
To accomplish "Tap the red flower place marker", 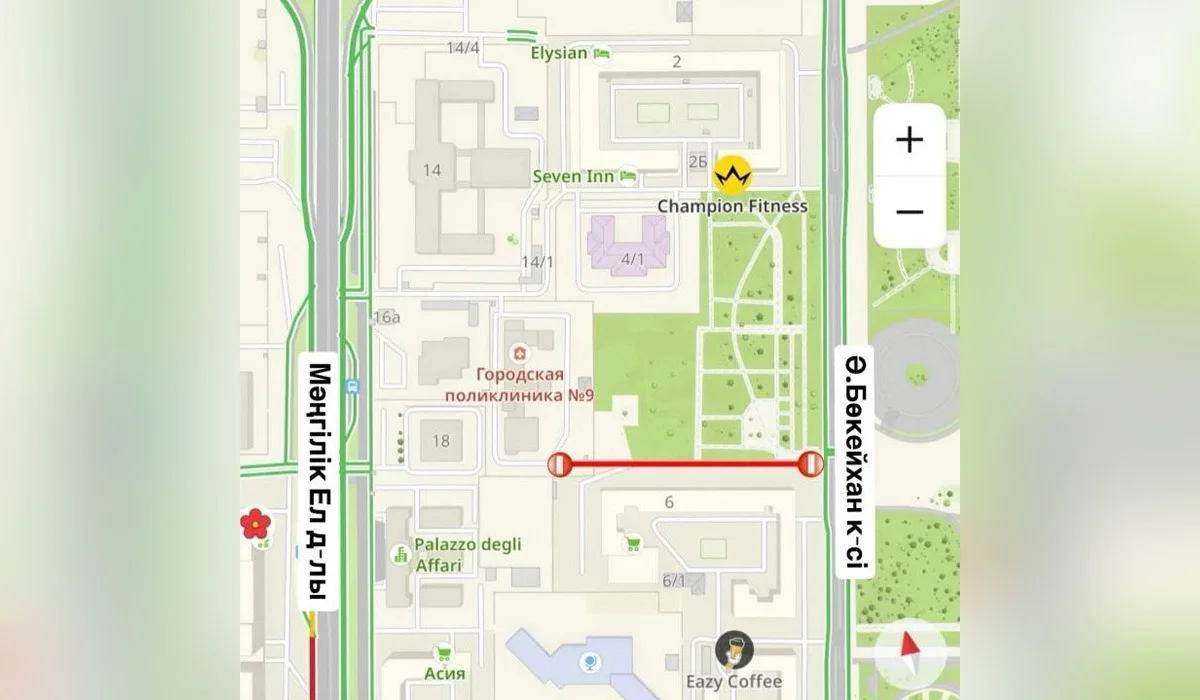I will (x=256, y=522).
